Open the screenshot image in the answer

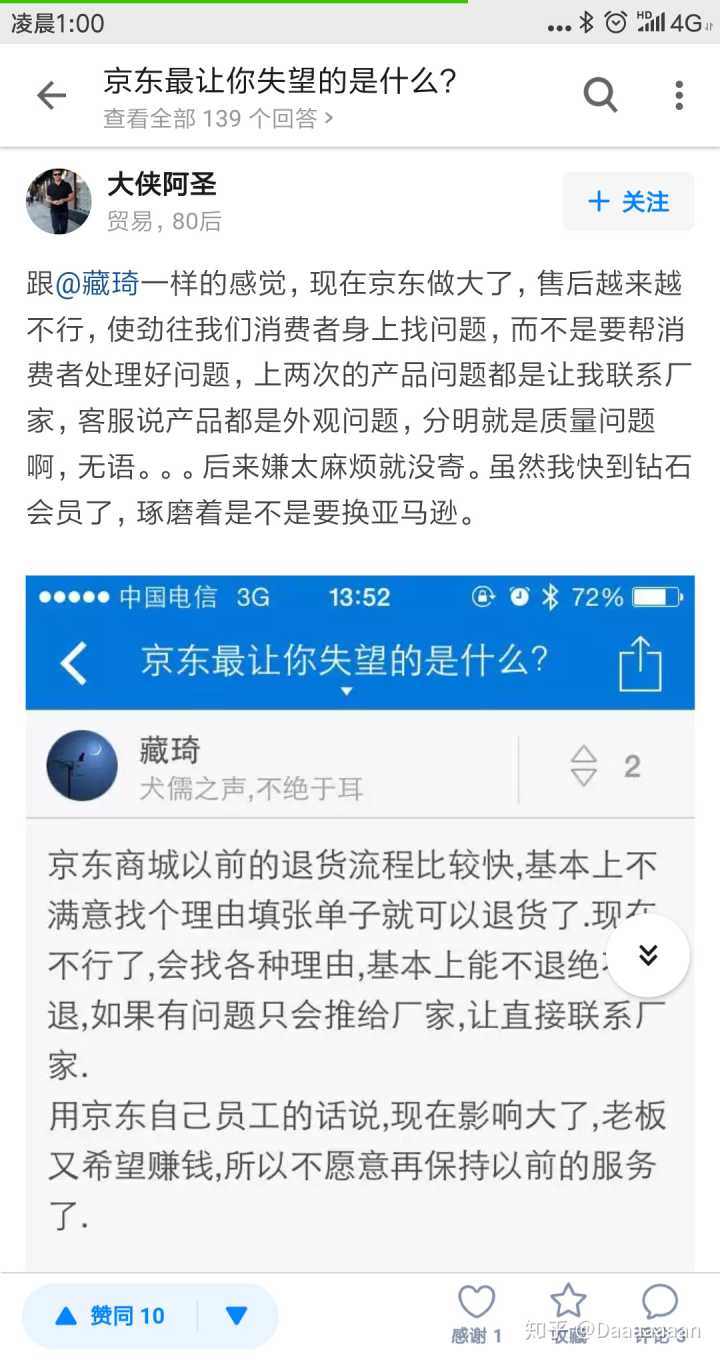click(x=360, y=900)
